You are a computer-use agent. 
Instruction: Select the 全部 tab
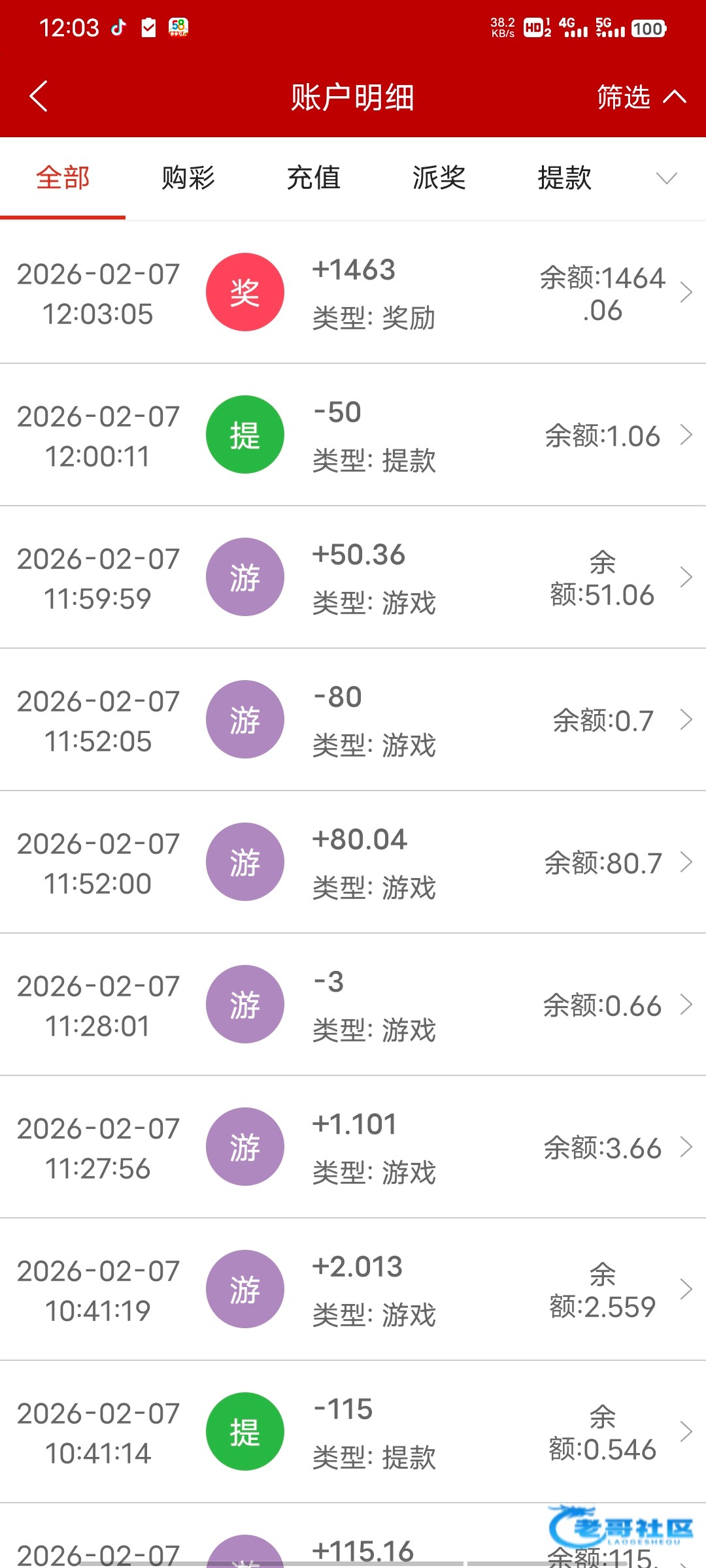[63, 178]
